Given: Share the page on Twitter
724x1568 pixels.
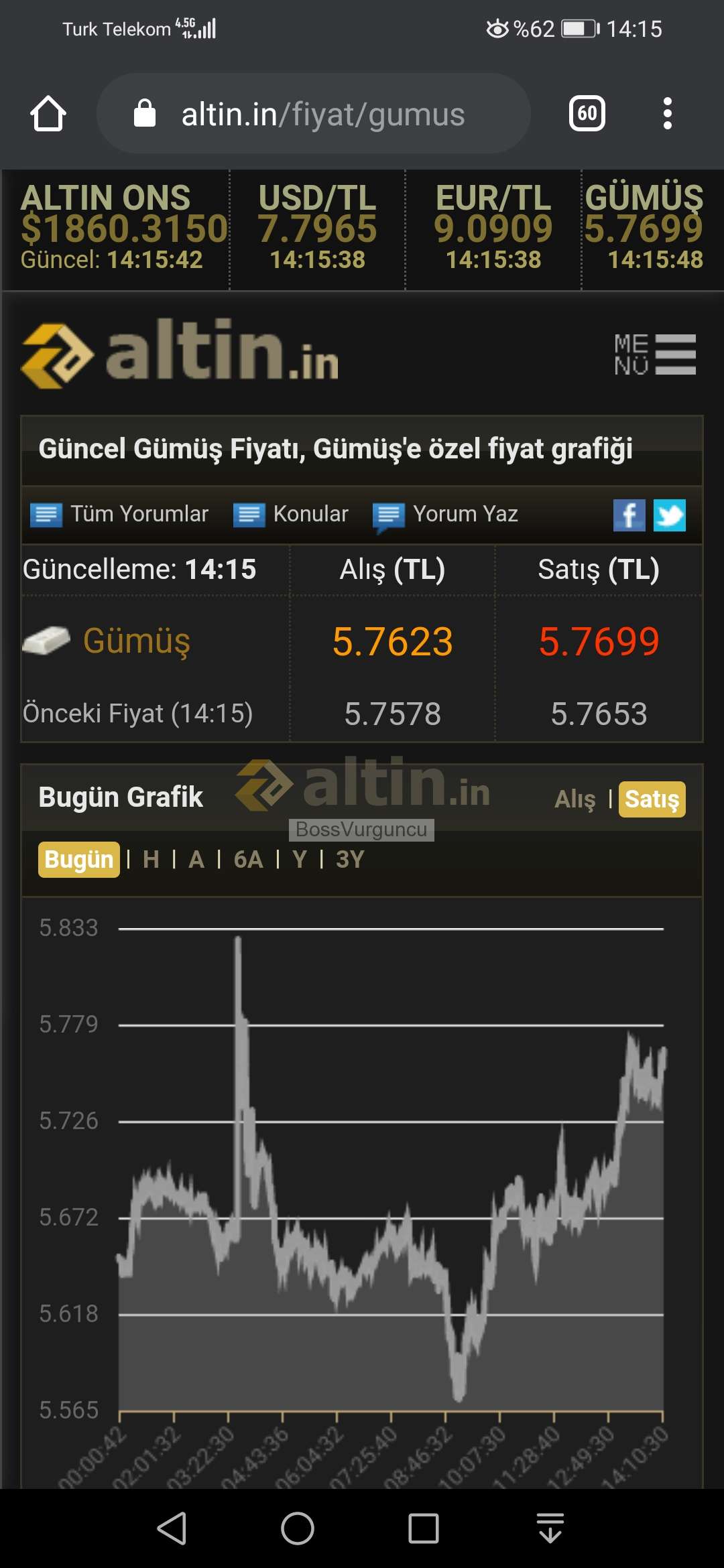Looking at the screenshot, I should 669,515.
